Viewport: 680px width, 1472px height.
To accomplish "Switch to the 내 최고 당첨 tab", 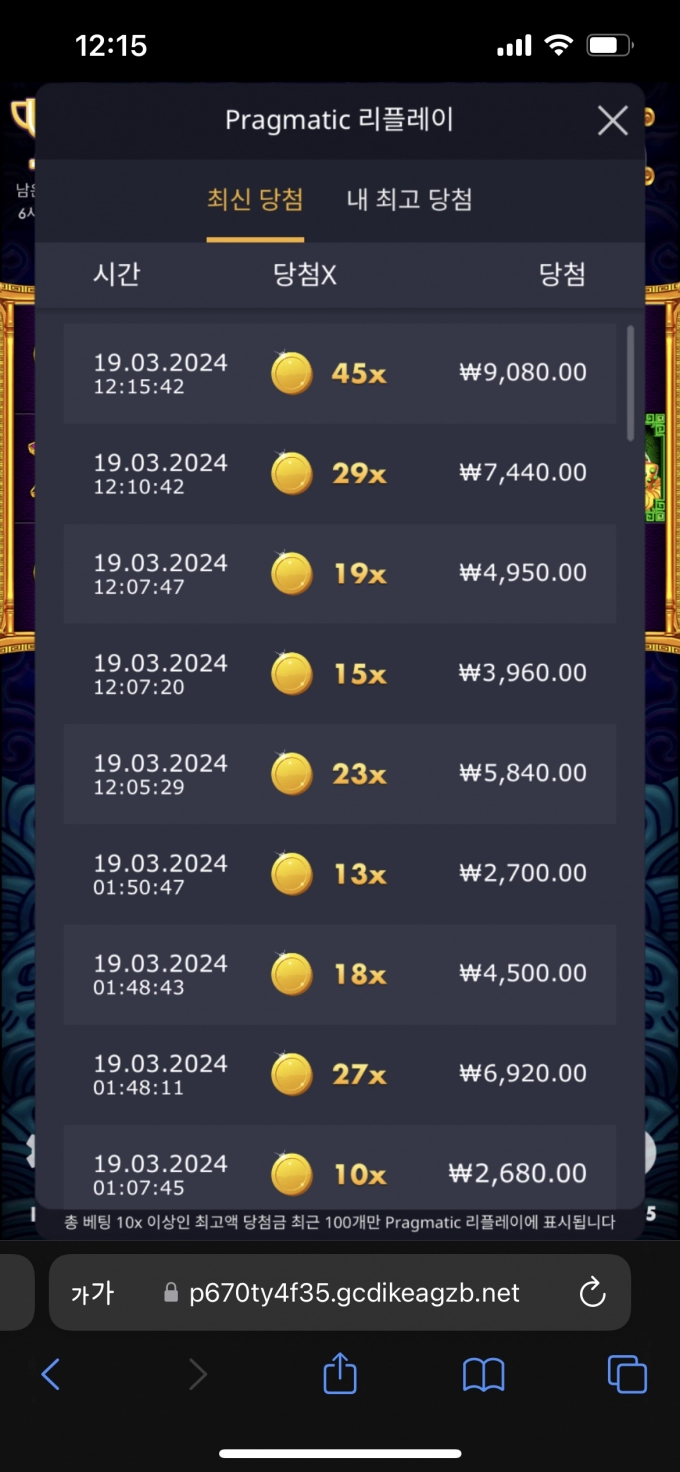I will (409, 200).
